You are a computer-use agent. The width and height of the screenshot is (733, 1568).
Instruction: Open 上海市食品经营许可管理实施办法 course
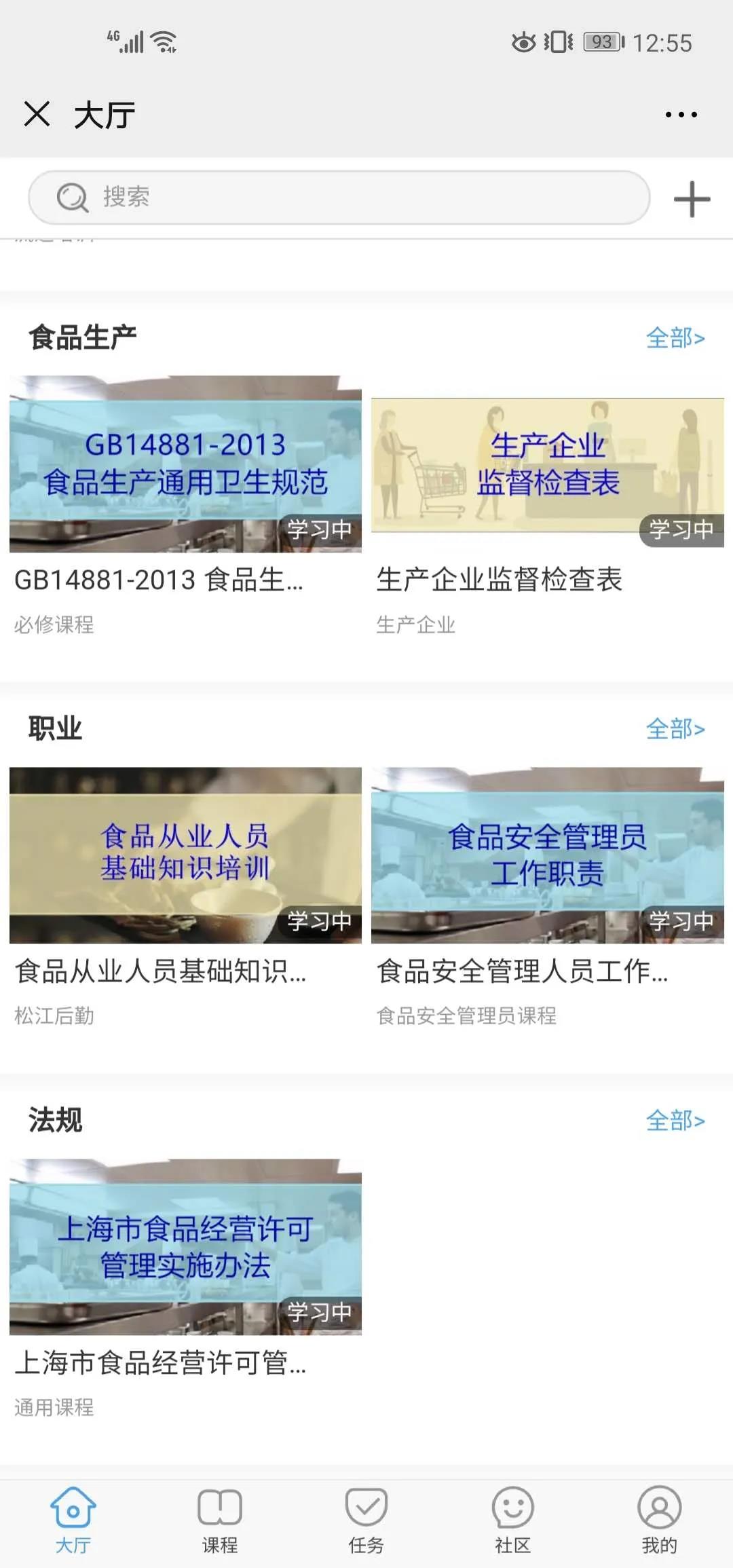point(185,1248)
